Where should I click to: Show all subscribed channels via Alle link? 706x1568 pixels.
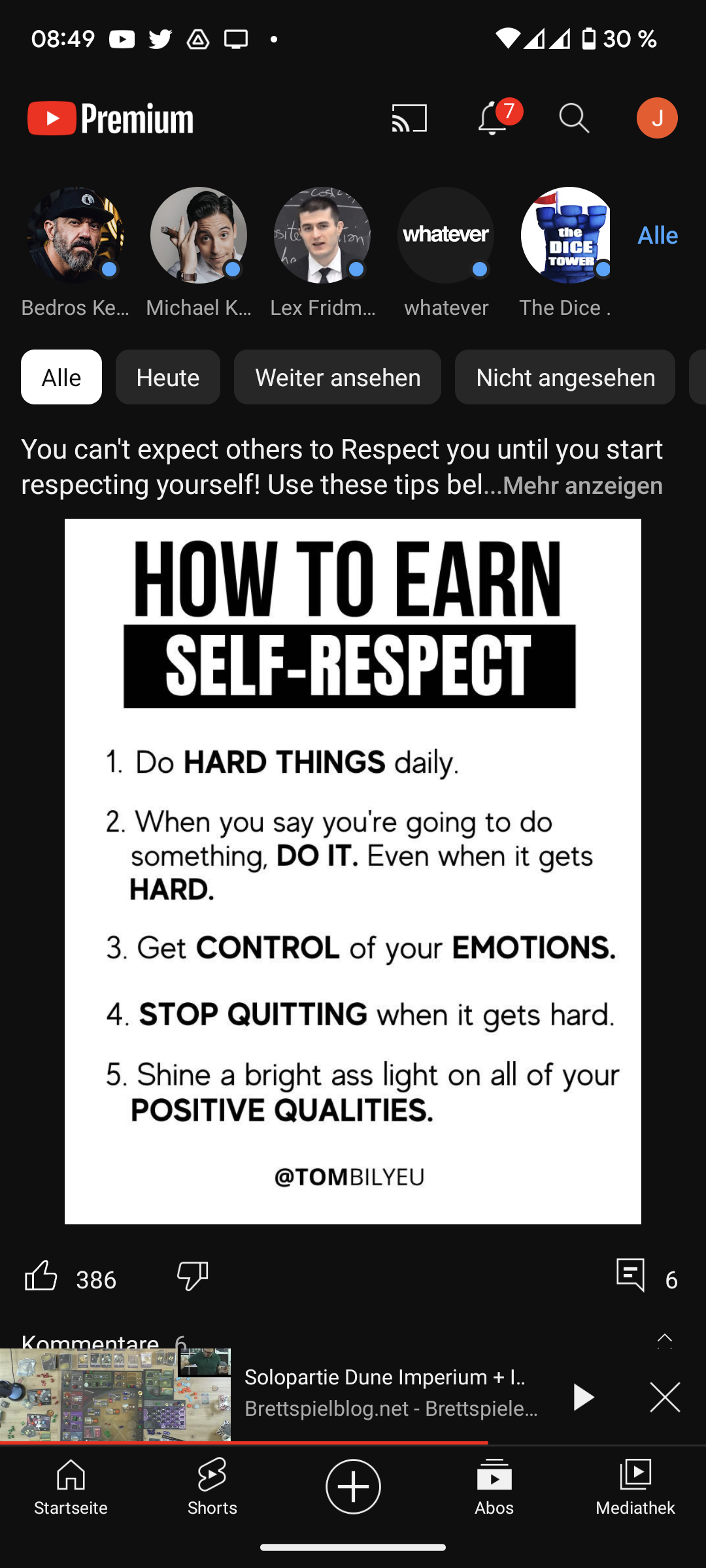pos(657,235)
